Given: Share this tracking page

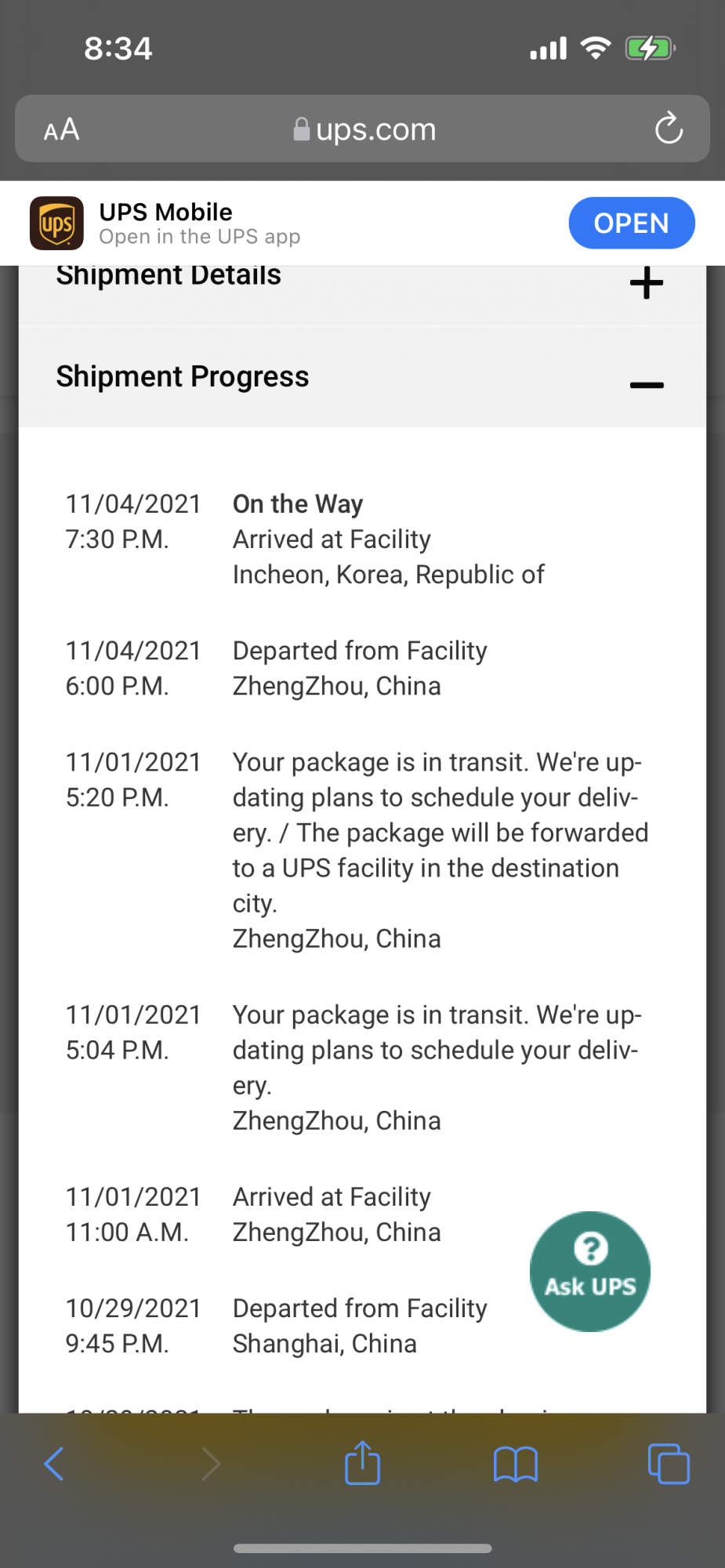Looking at the screenshot, I should pyautogui.click(x=362, y=1463).
